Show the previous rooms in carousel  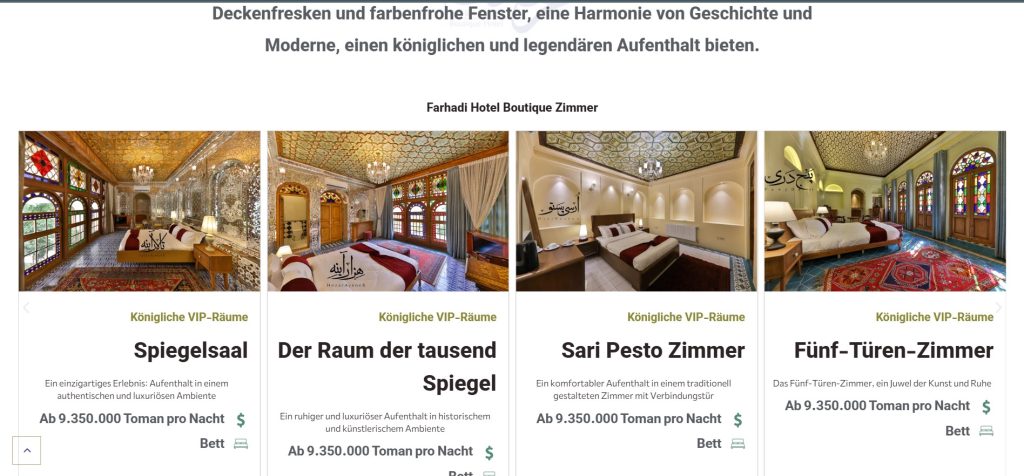[26, 308]
